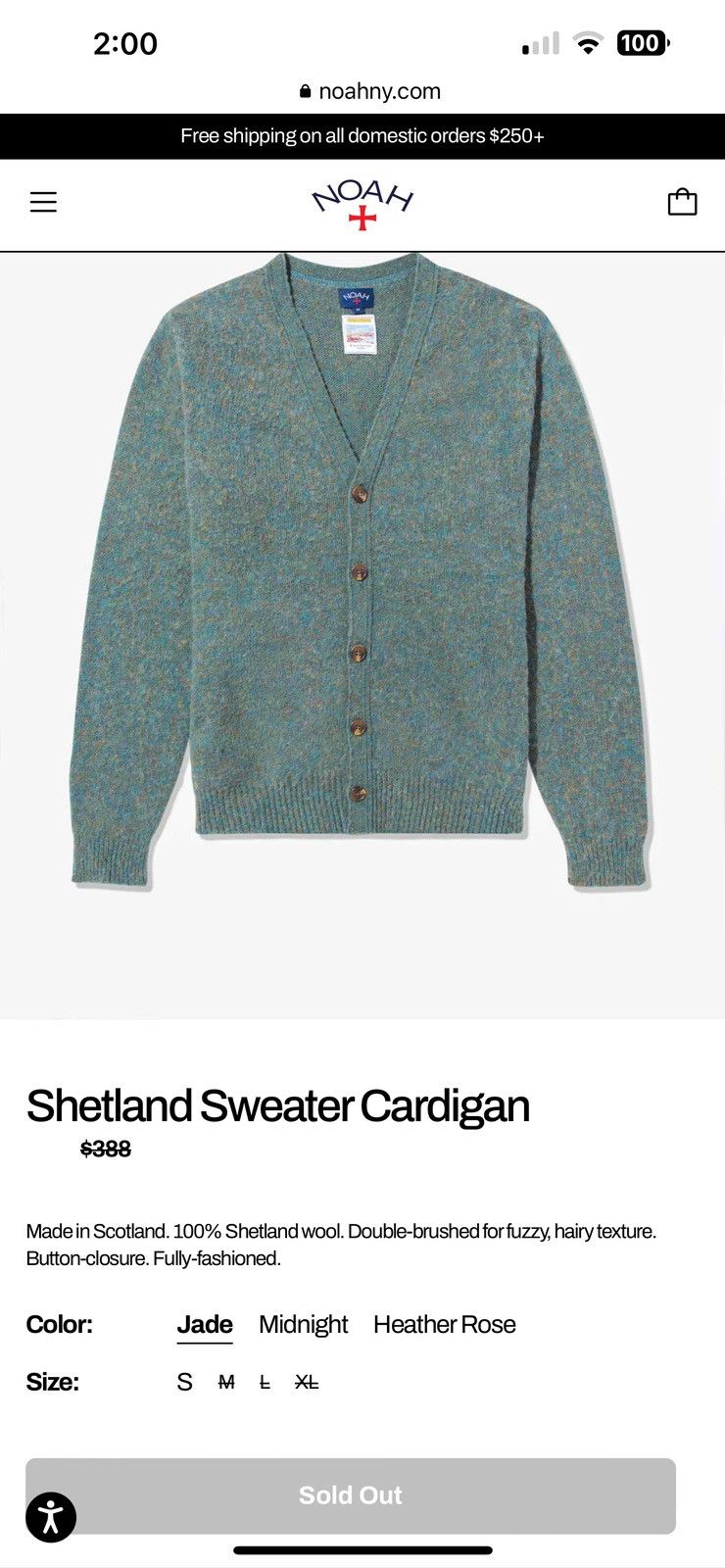Pick the Heather Rose color
This screenshot has width=725, height=1568.
pyautogui.click(x=444, y=1324)
